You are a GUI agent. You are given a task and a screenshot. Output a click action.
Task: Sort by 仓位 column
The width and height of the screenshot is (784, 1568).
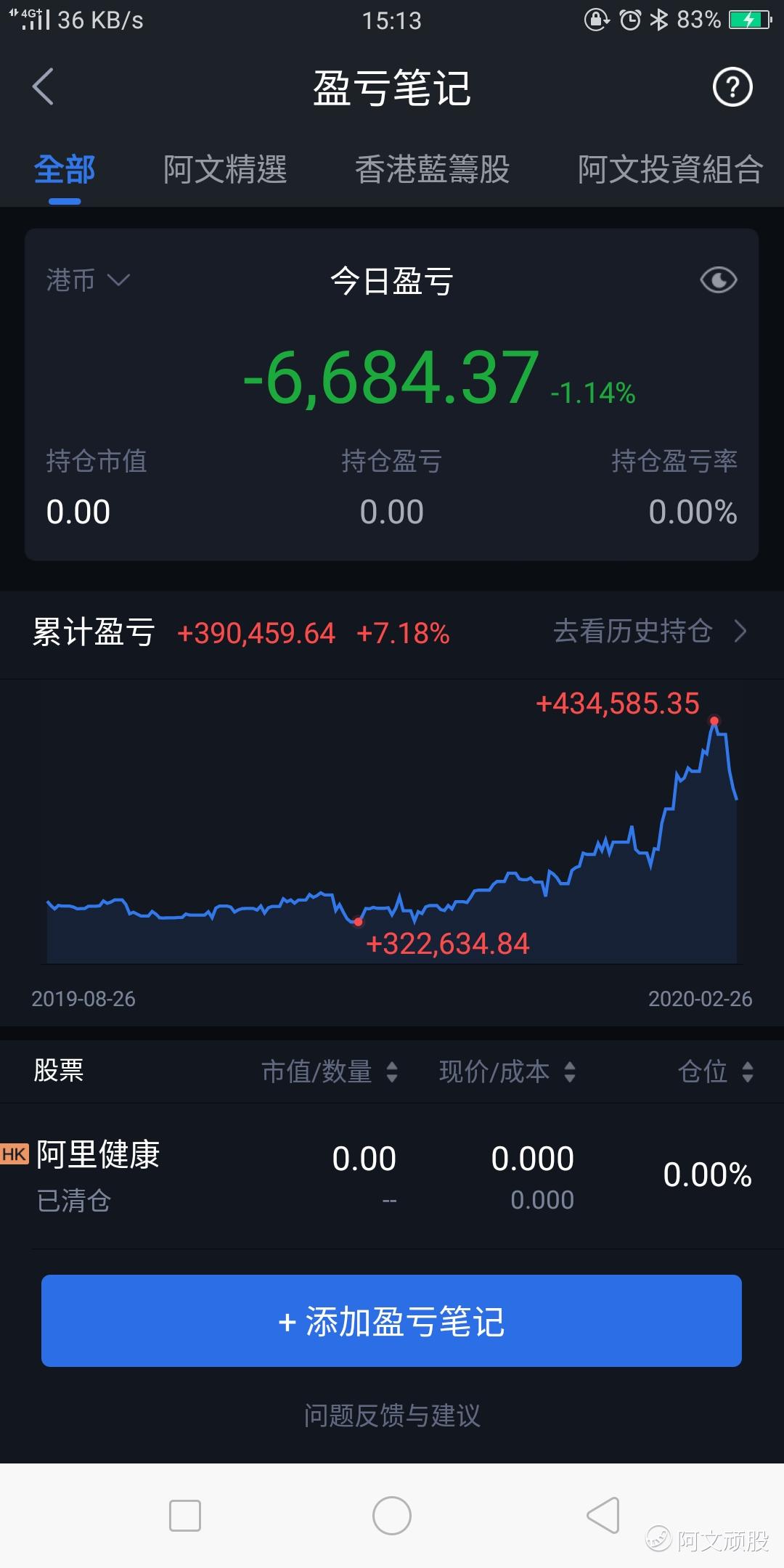coord(716,1071)
